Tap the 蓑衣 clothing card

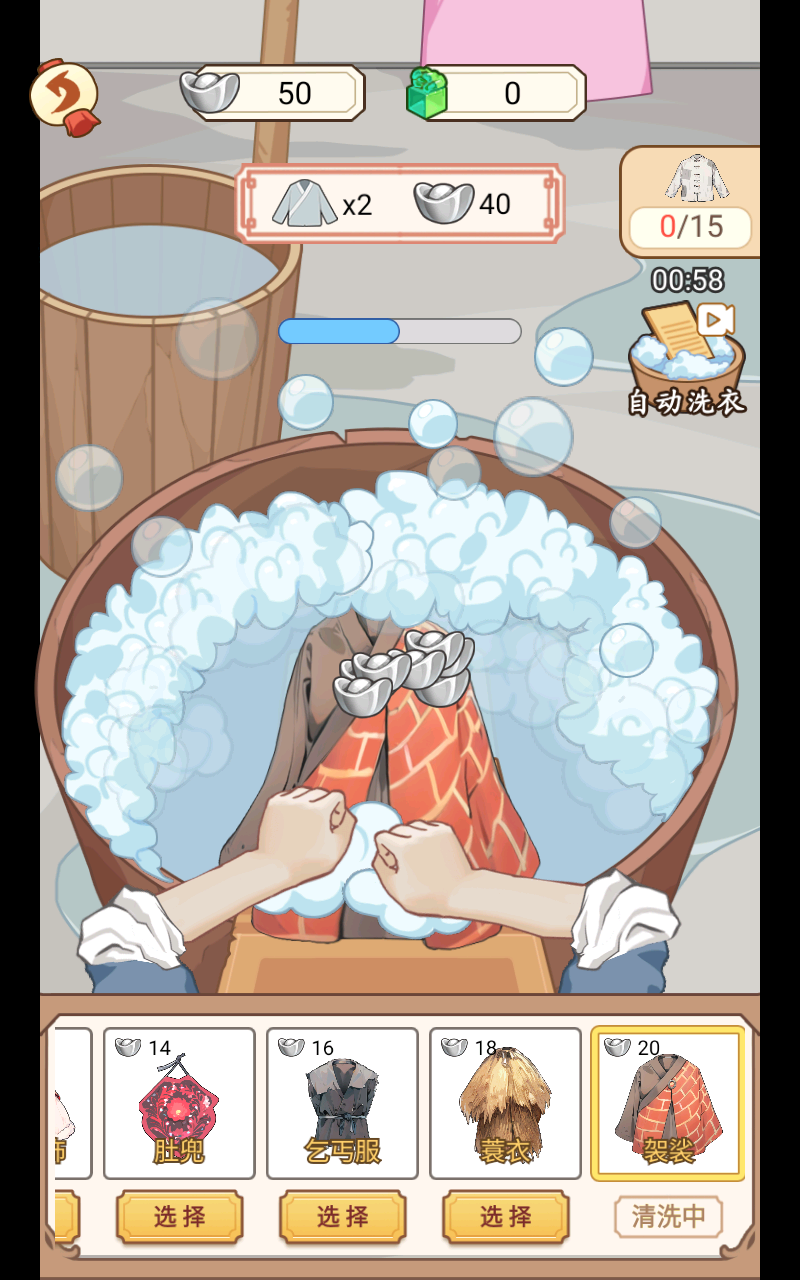[x=506, y=1103]
